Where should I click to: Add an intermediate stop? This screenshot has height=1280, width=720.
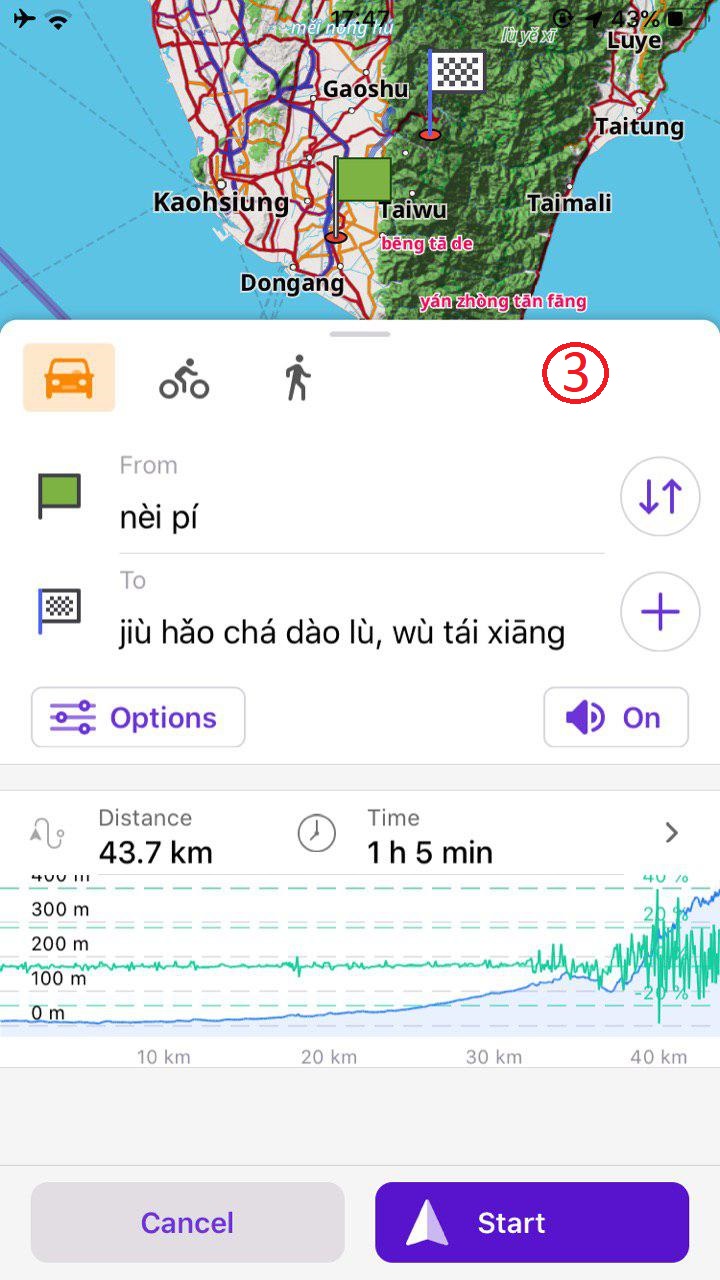point(659,612)
